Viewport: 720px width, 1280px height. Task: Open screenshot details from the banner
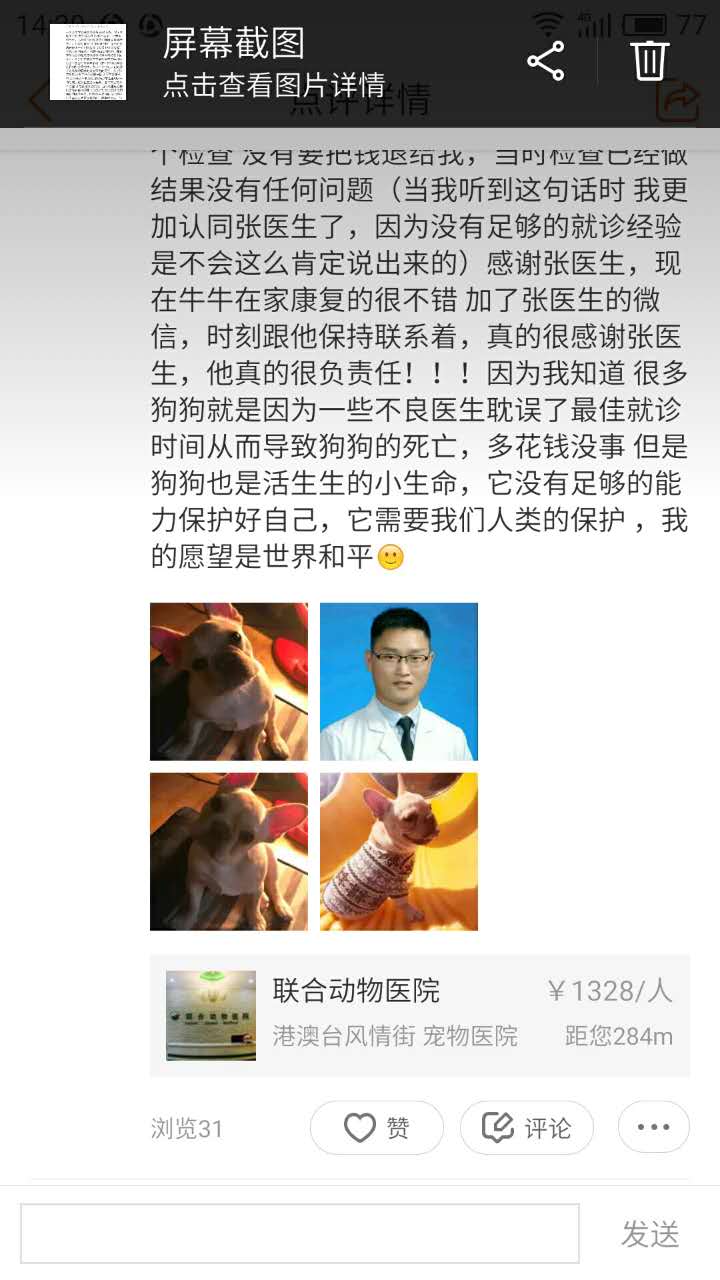(274, 64)
